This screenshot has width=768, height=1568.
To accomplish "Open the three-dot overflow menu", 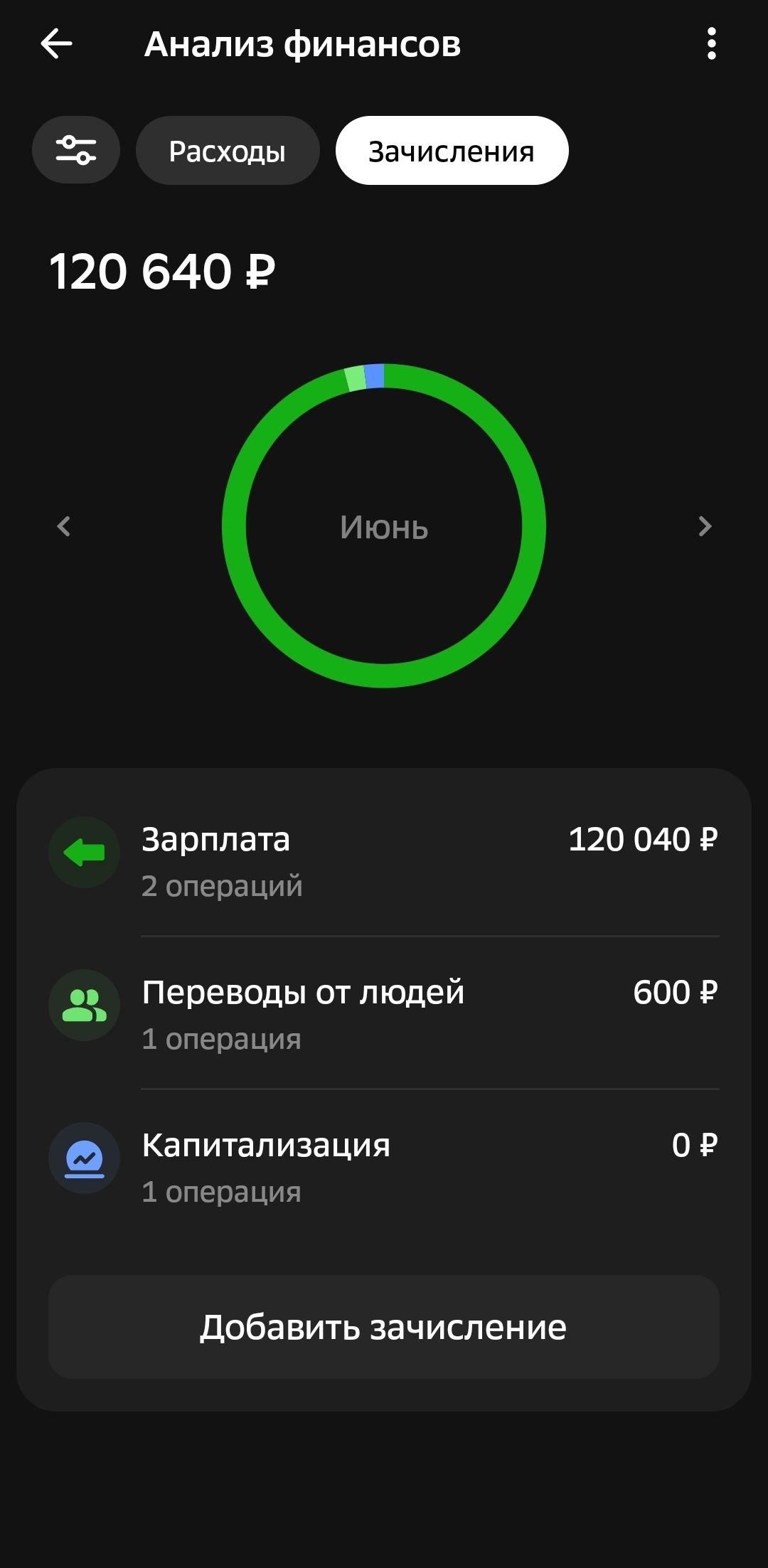I will 711,44.
